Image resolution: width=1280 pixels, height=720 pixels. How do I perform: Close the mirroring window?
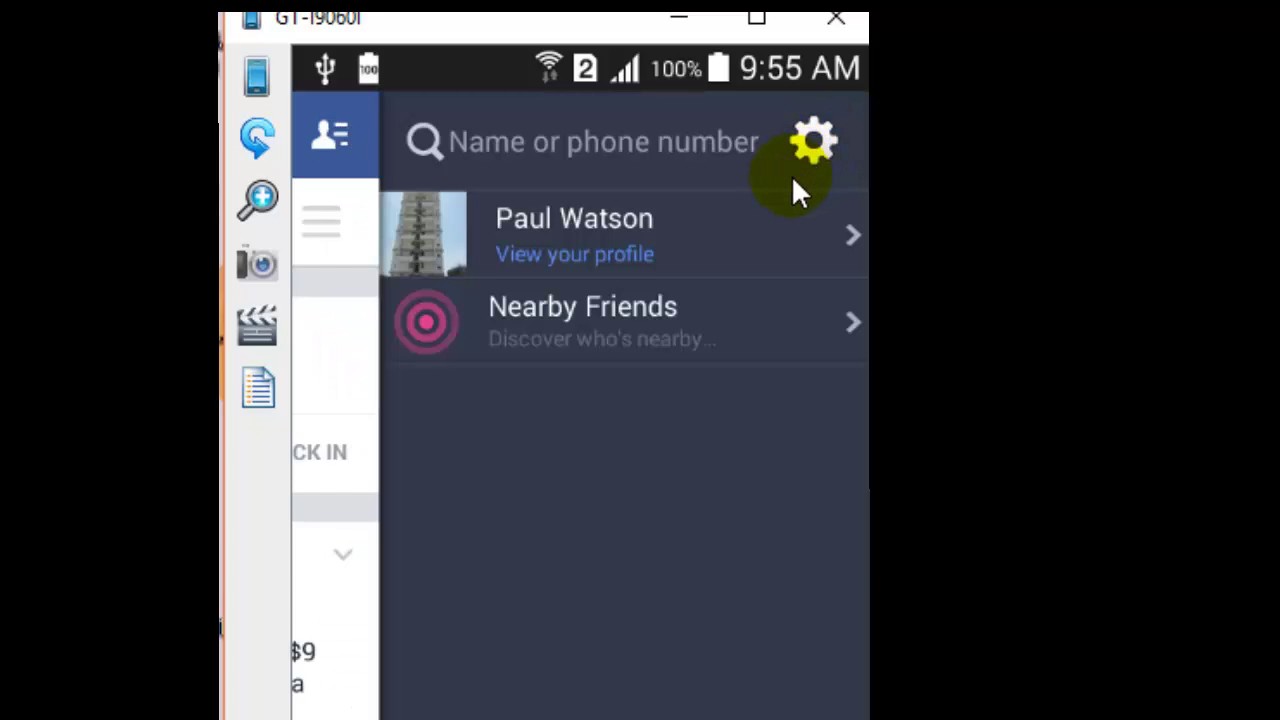836,18
